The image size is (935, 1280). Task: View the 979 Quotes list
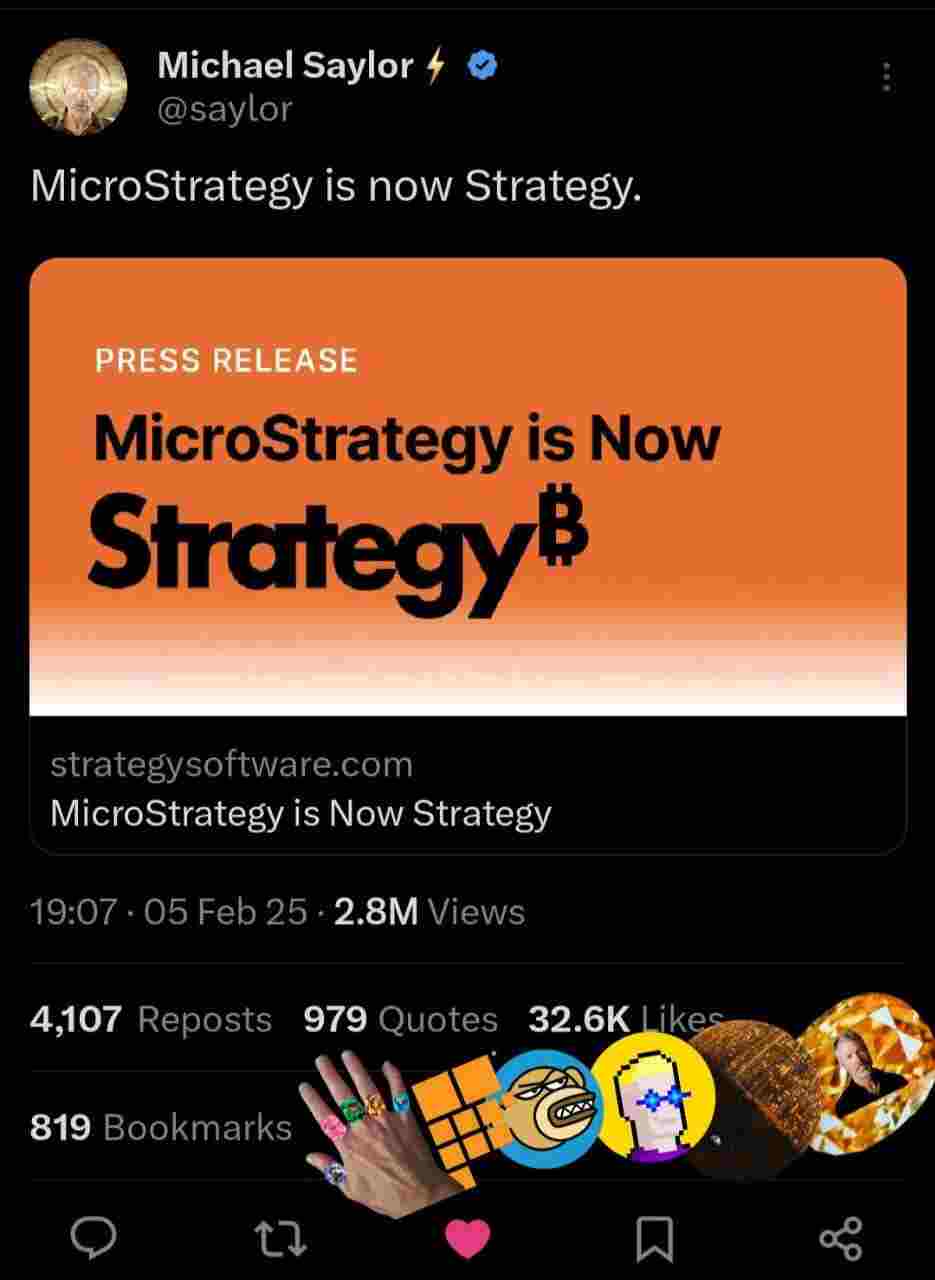(400, 1020)
